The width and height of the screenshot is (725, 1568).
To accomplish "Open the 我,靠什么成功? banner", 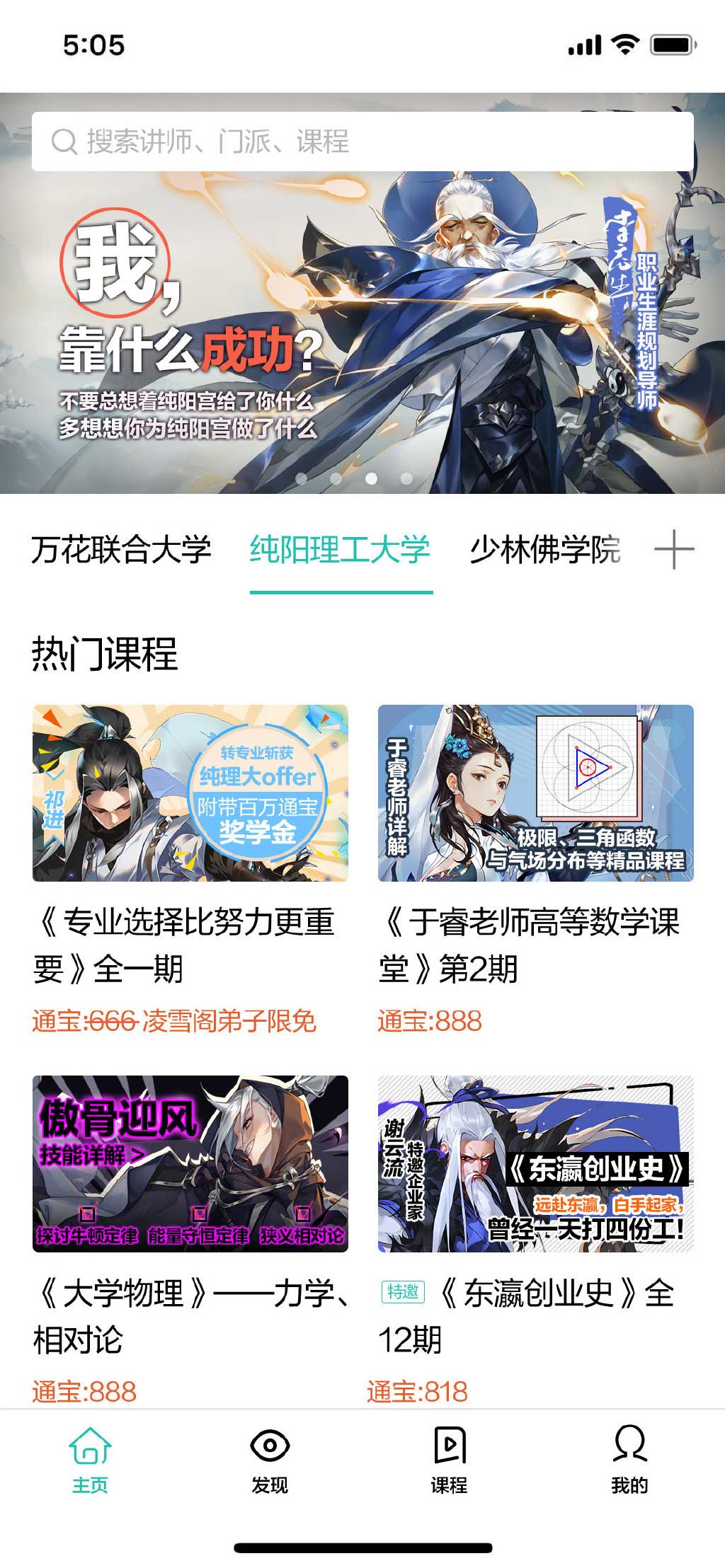I will pos(362,333).
